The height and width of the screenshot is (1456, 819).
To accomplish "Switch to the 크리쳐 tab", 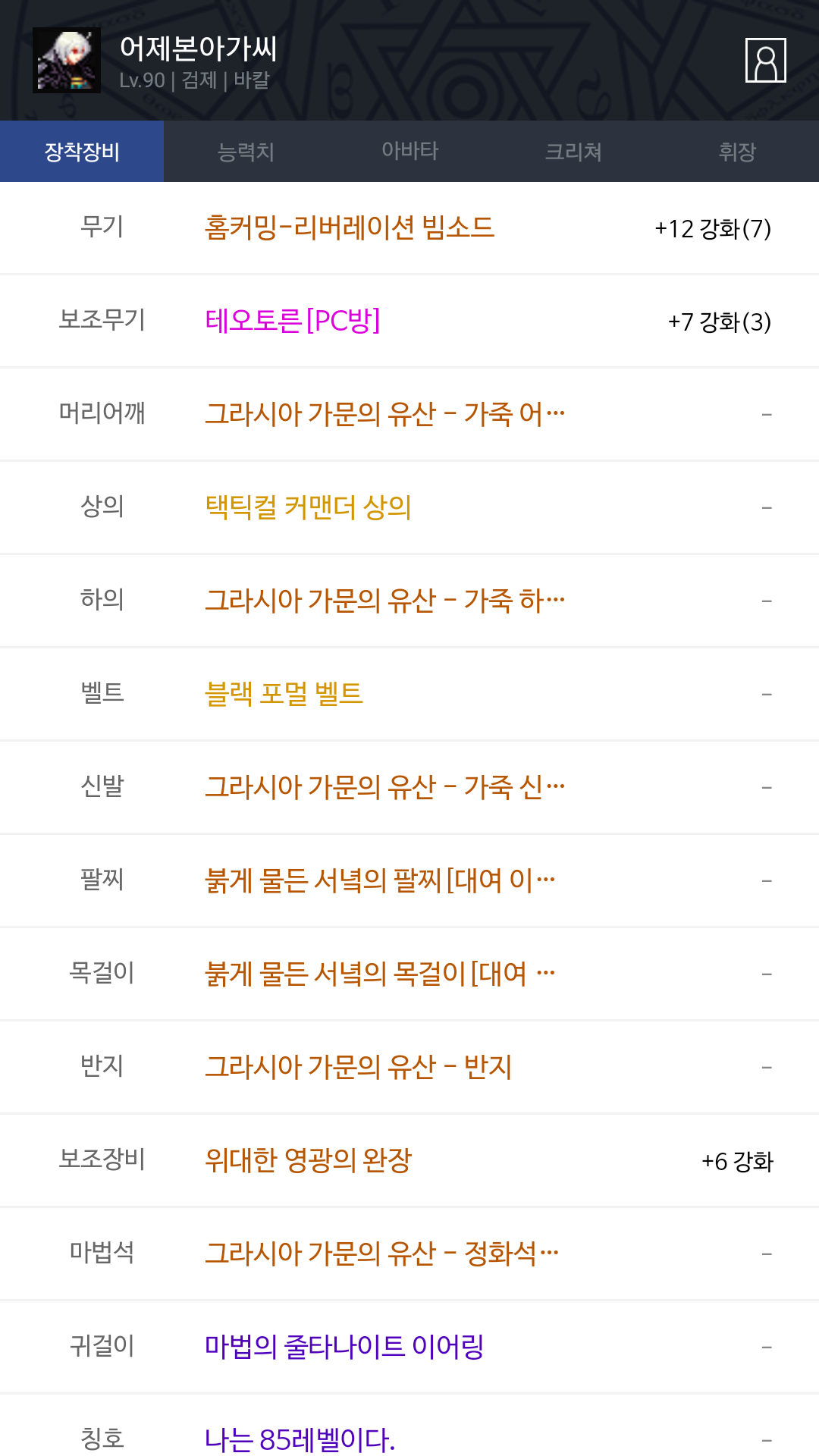I will point(573,152).
